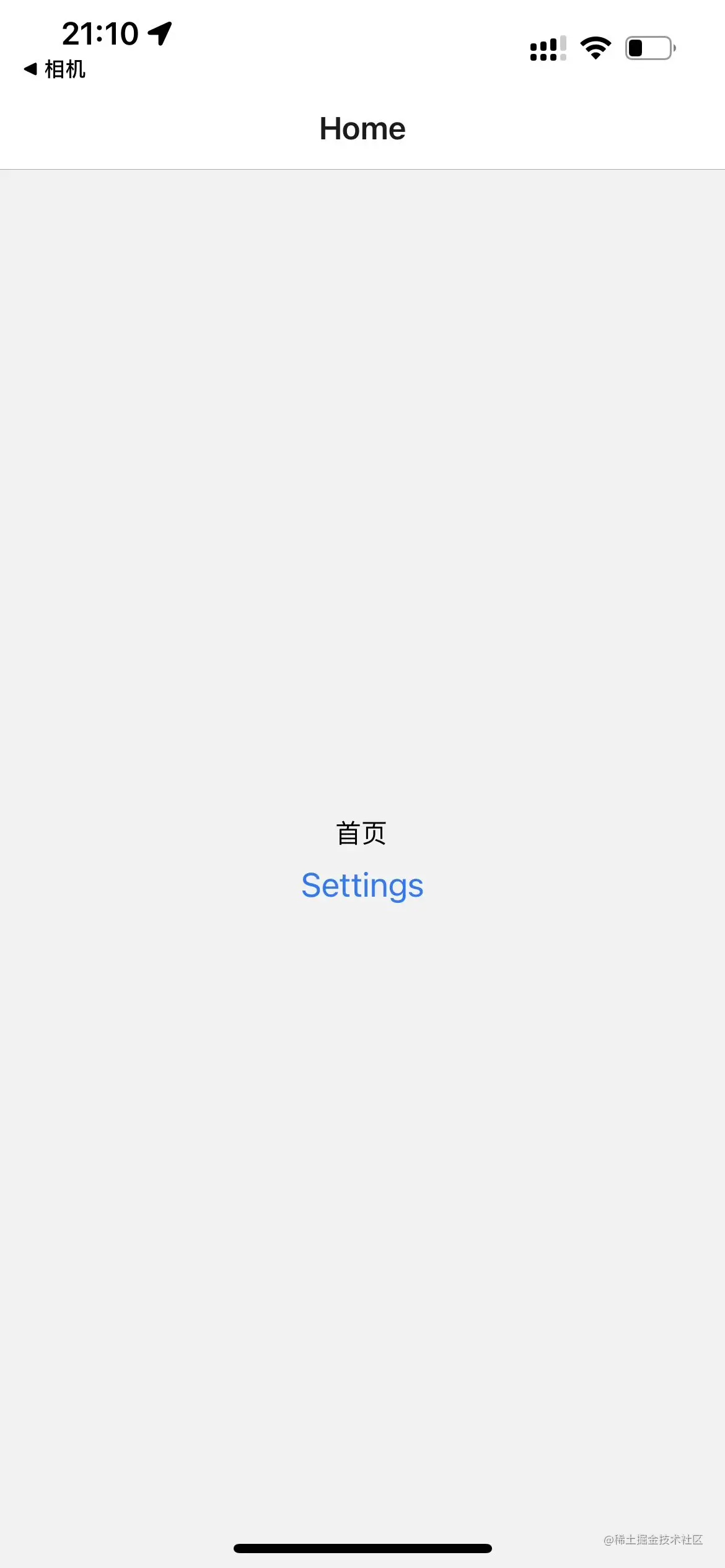Tap the battery indicator icon
The width and height of the screenshot is (725, 1568).
click(647, 48)
